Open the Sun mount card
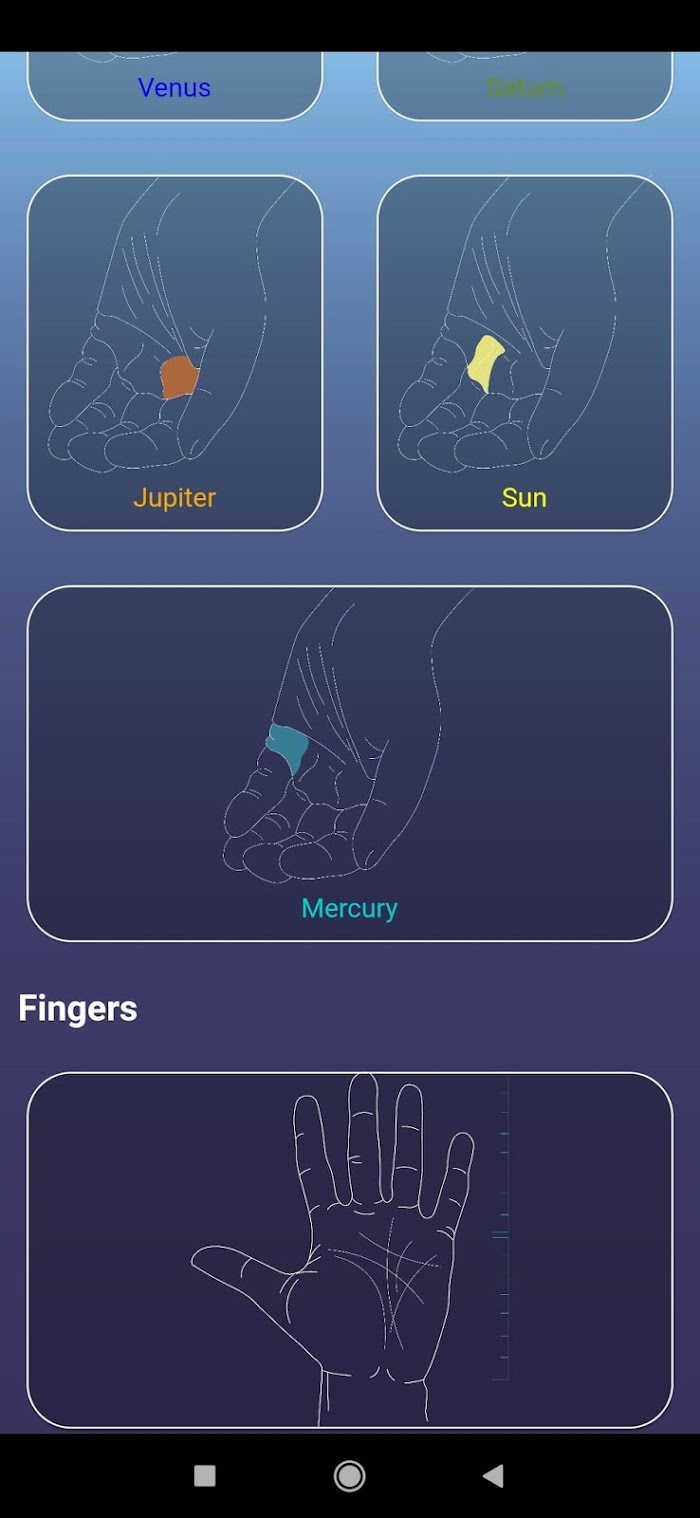The width and height of the screenshot is (700, 1518). click(525, 353)
